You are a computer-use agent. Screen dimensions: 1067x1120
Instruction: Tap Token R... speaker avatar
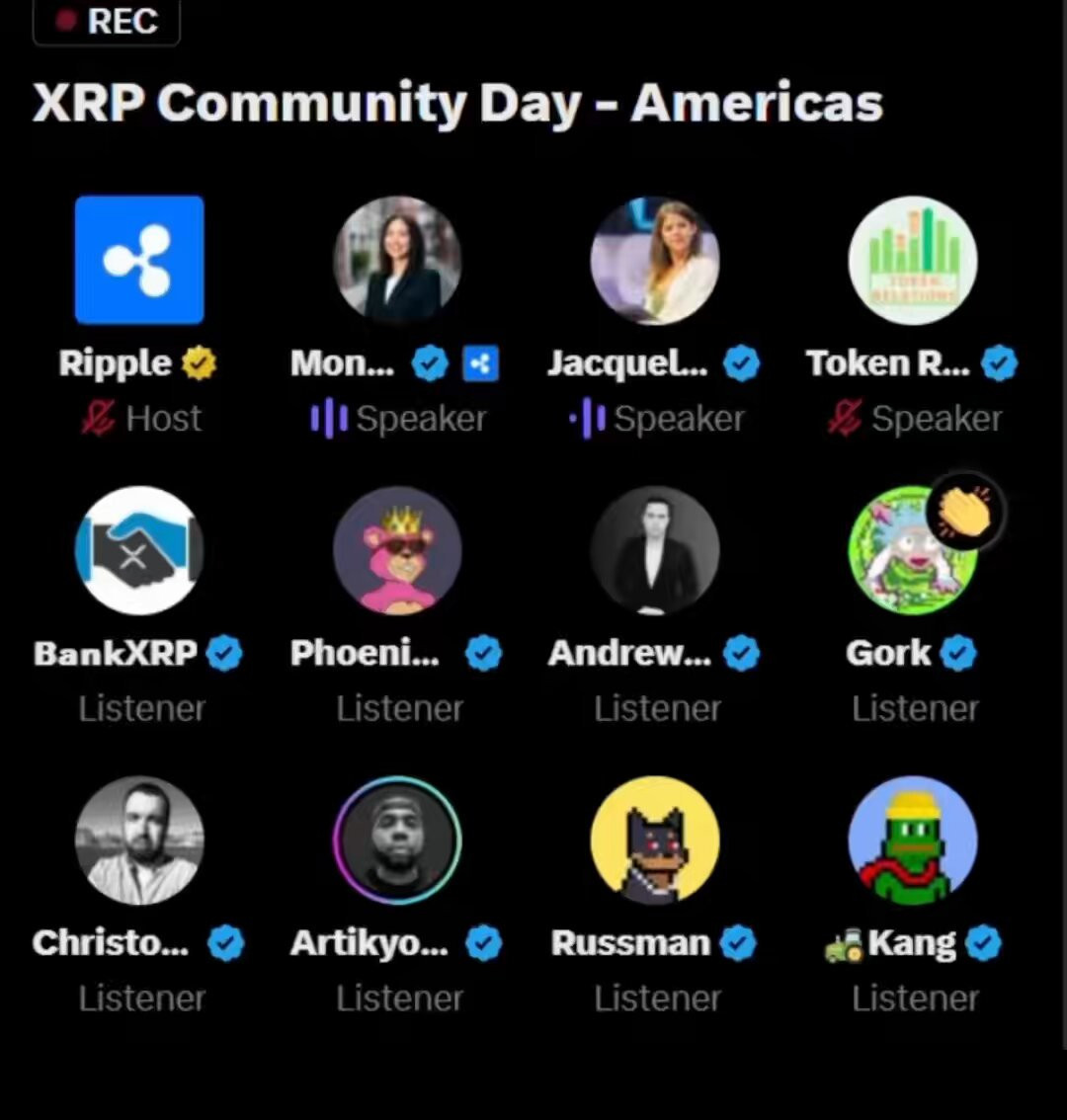click(x=912, y=260)
